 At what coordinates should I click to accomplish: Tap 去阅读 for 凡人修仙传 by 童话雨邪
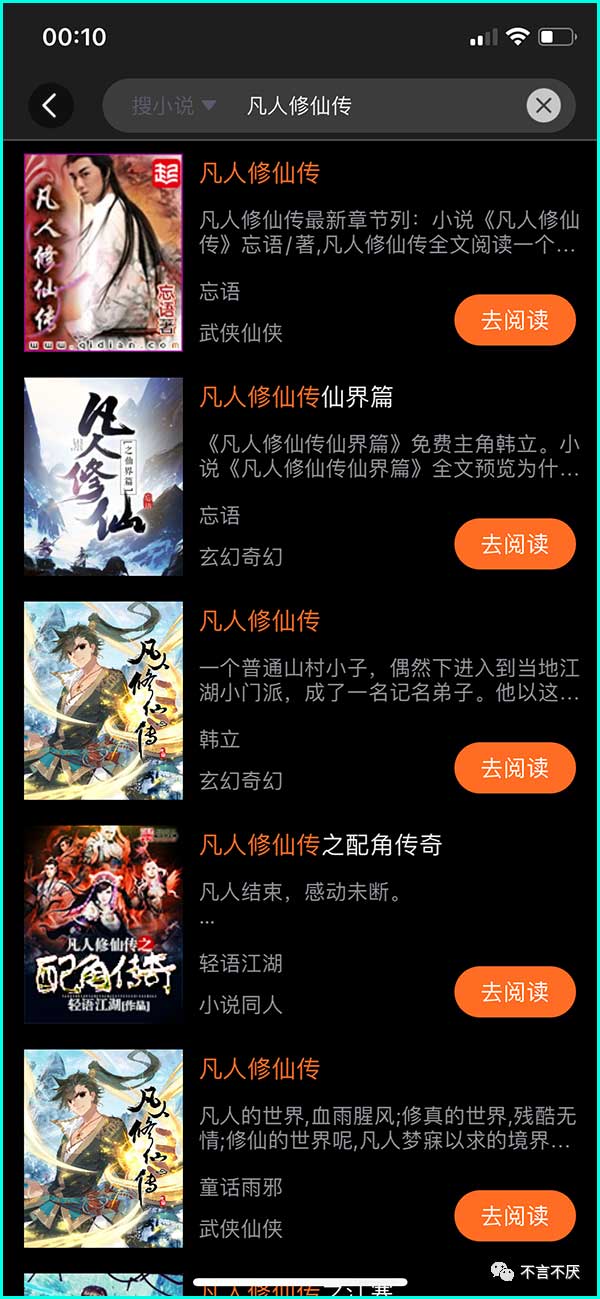(515, 1216)
